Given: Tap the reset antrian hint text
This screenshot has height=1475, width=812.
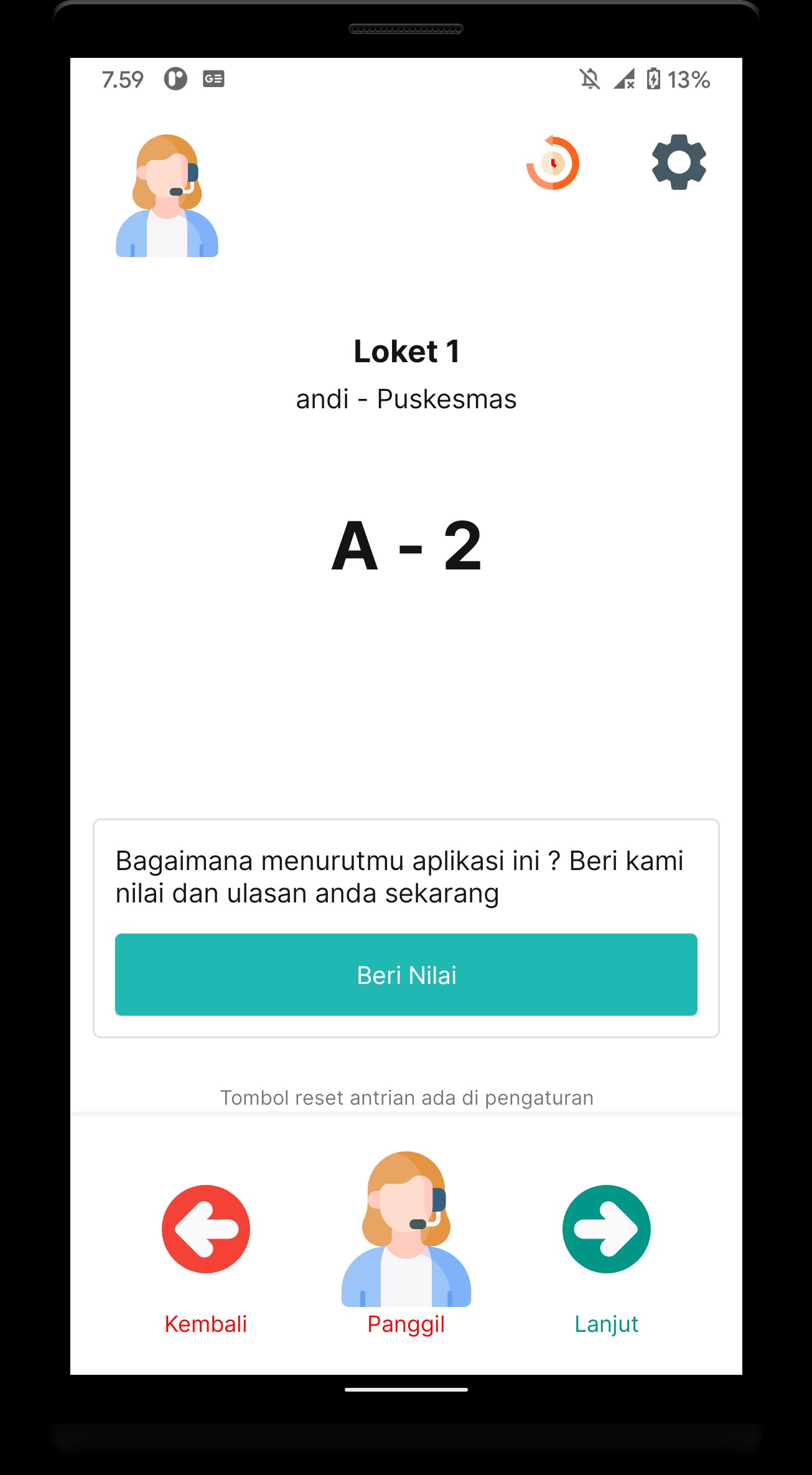Looking at the screenshot, I should coord(406,1098).
